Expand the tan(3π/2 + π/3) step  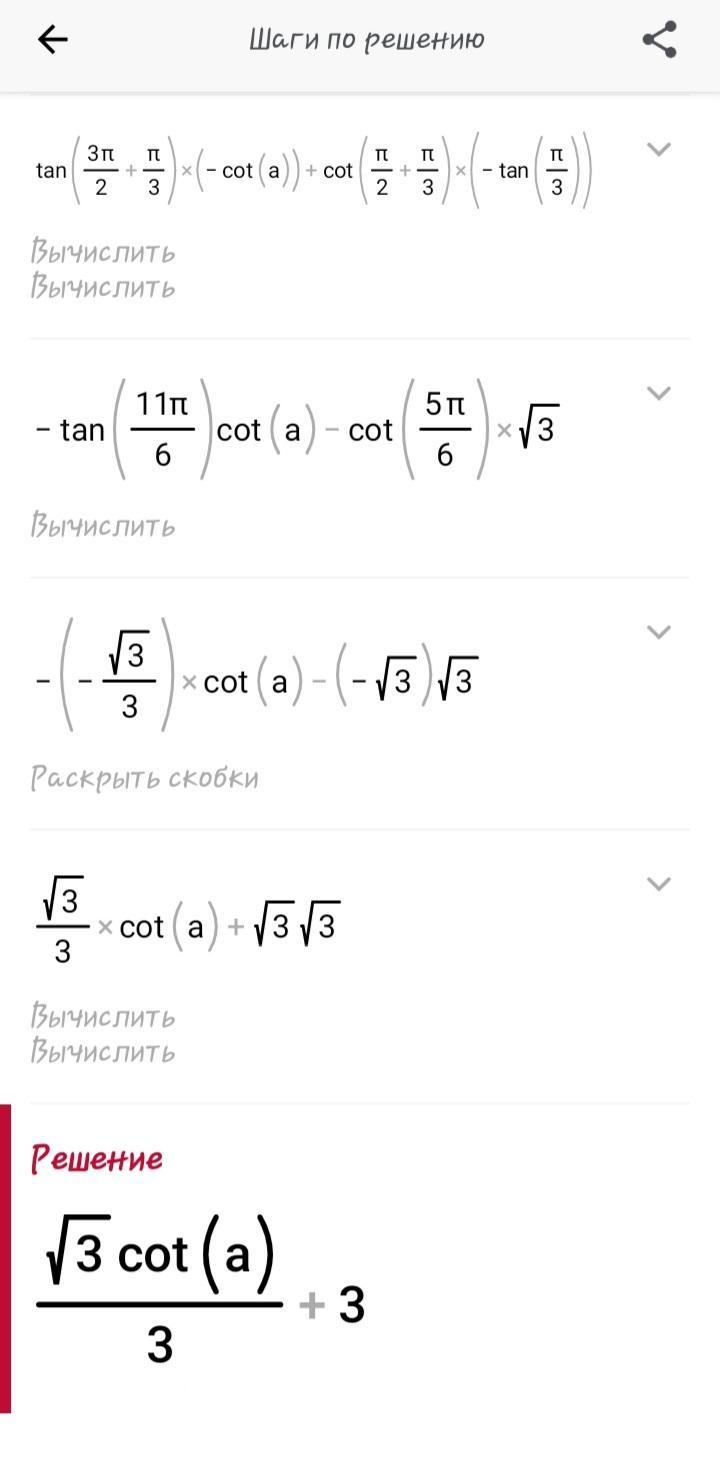point(658,150)
